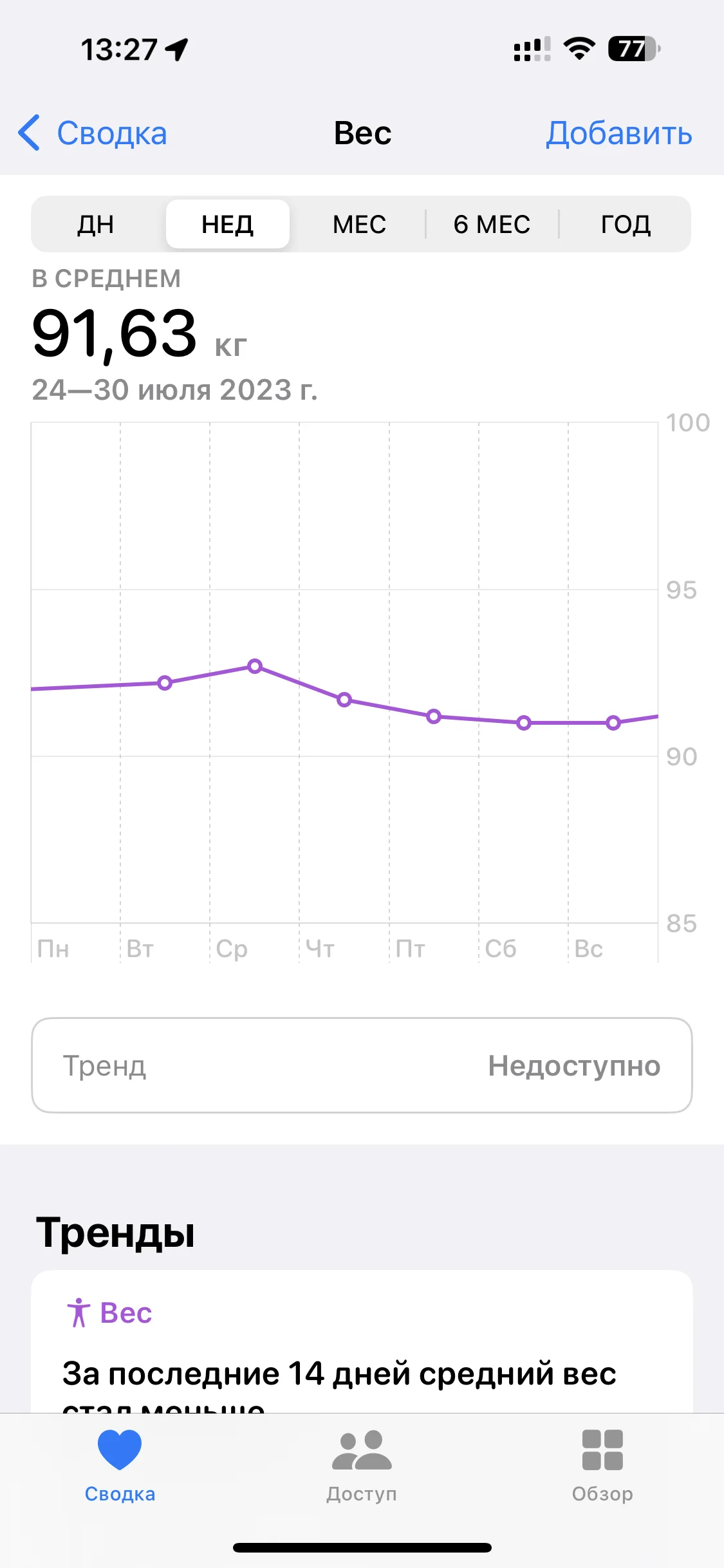
Task: Tap Добавить to add a weight entry
Action: 618,133
